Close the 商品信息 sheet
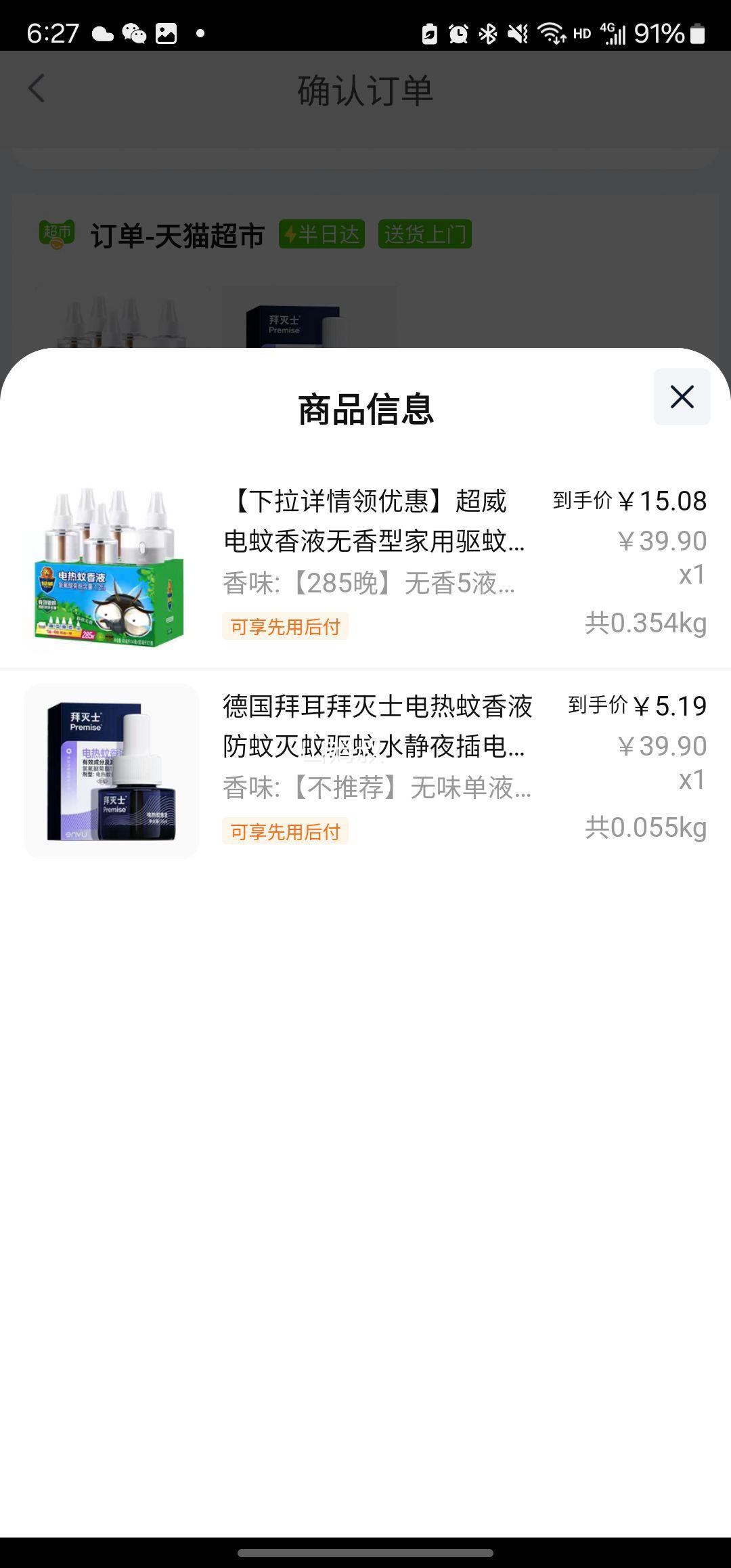731x1568 pixels. click(682, 397)
